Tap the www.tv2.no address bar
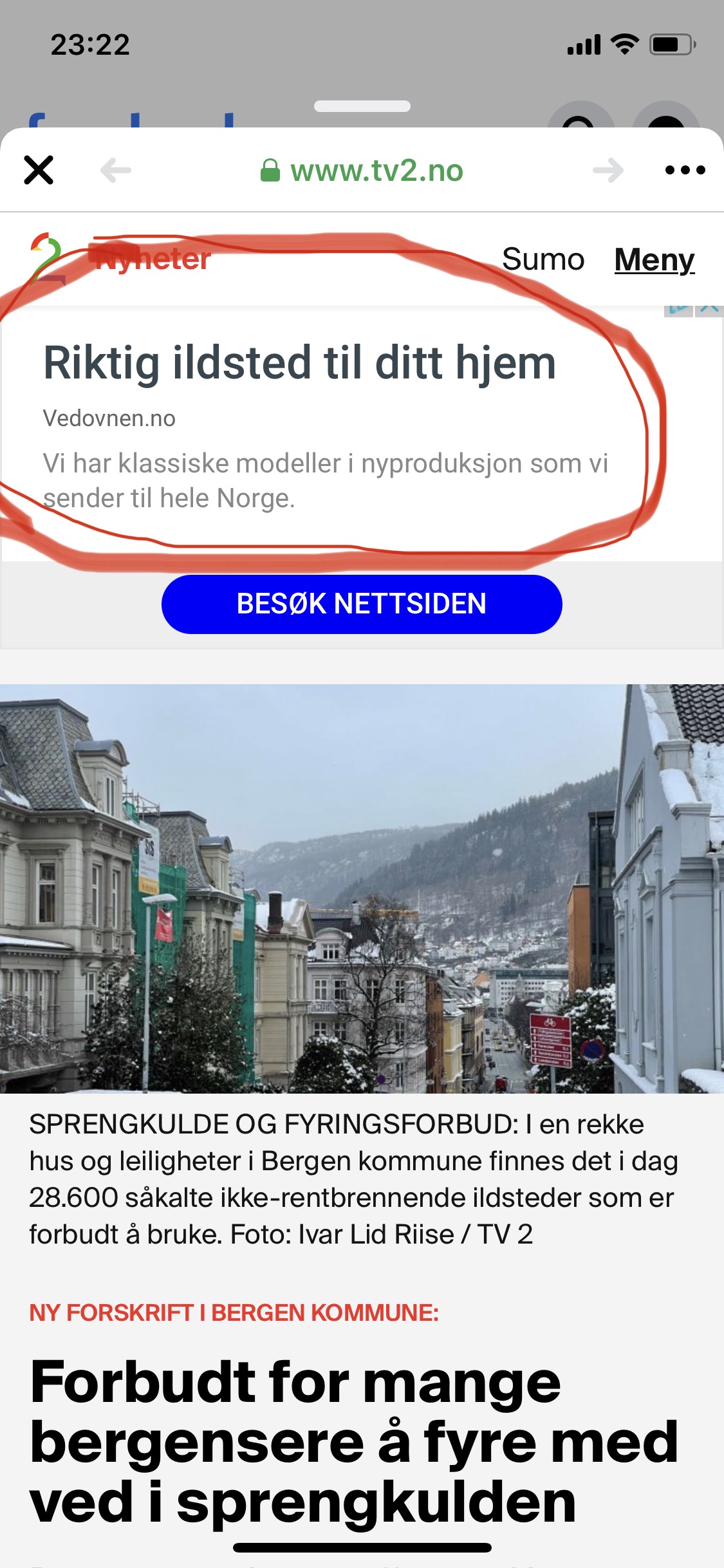This screenshot has height=1568, width=724. (x=362, y=171)
